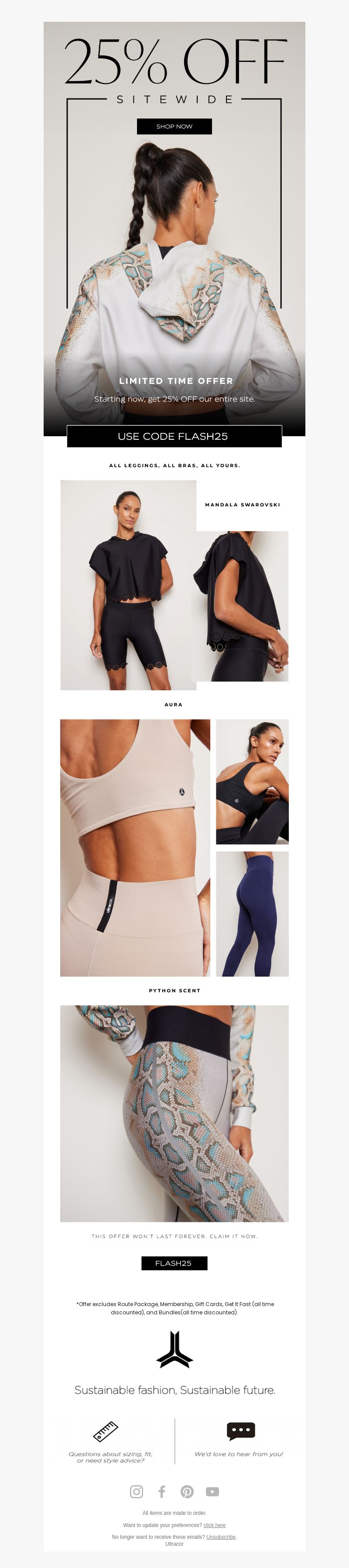Follow the 'click here' preferences link
Viewport: 349px width, 1568px height.
(x=214, y=1525)
